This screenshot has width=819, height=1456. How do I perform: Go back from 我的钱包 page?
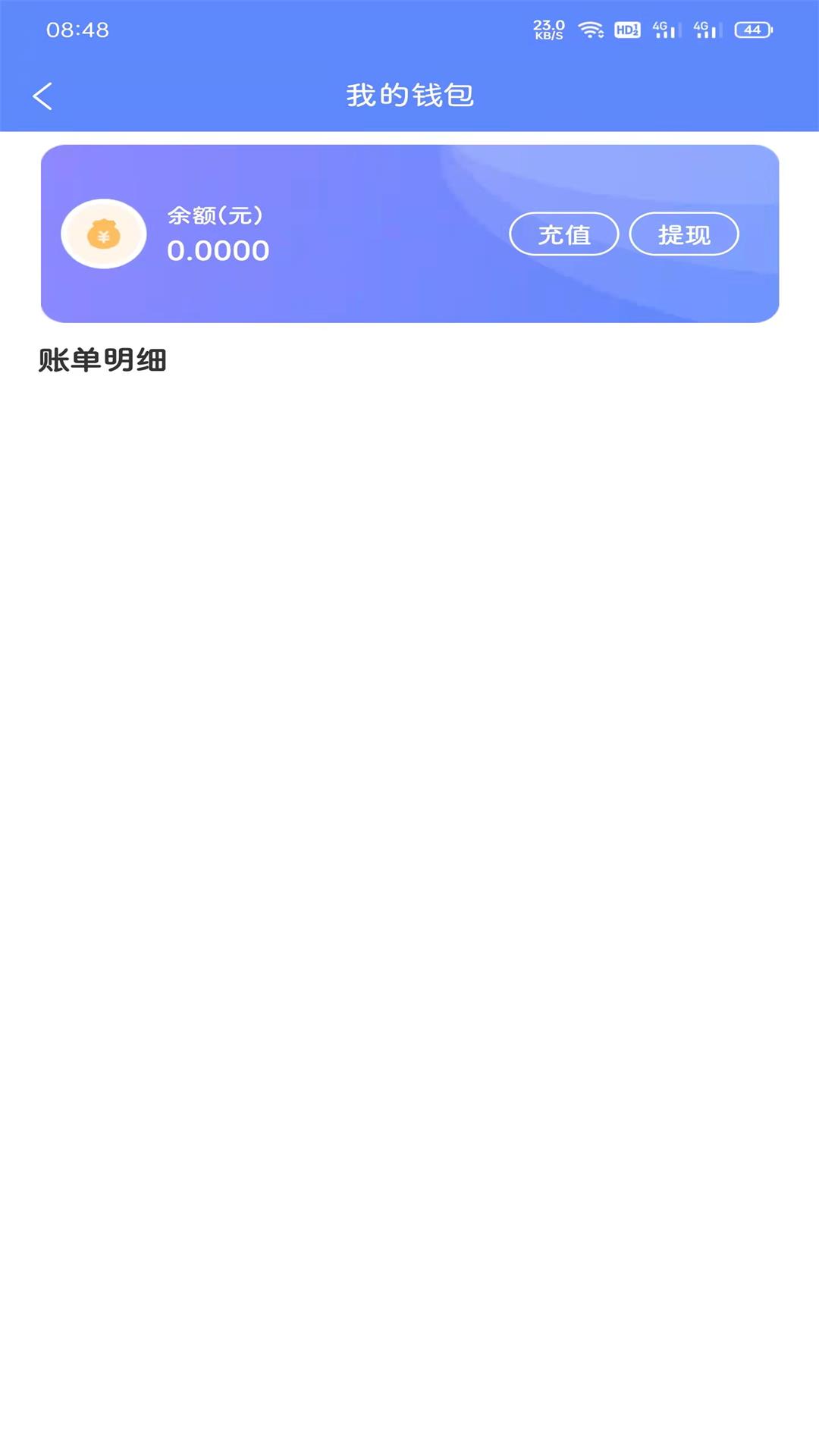click(x=42, y=96)
